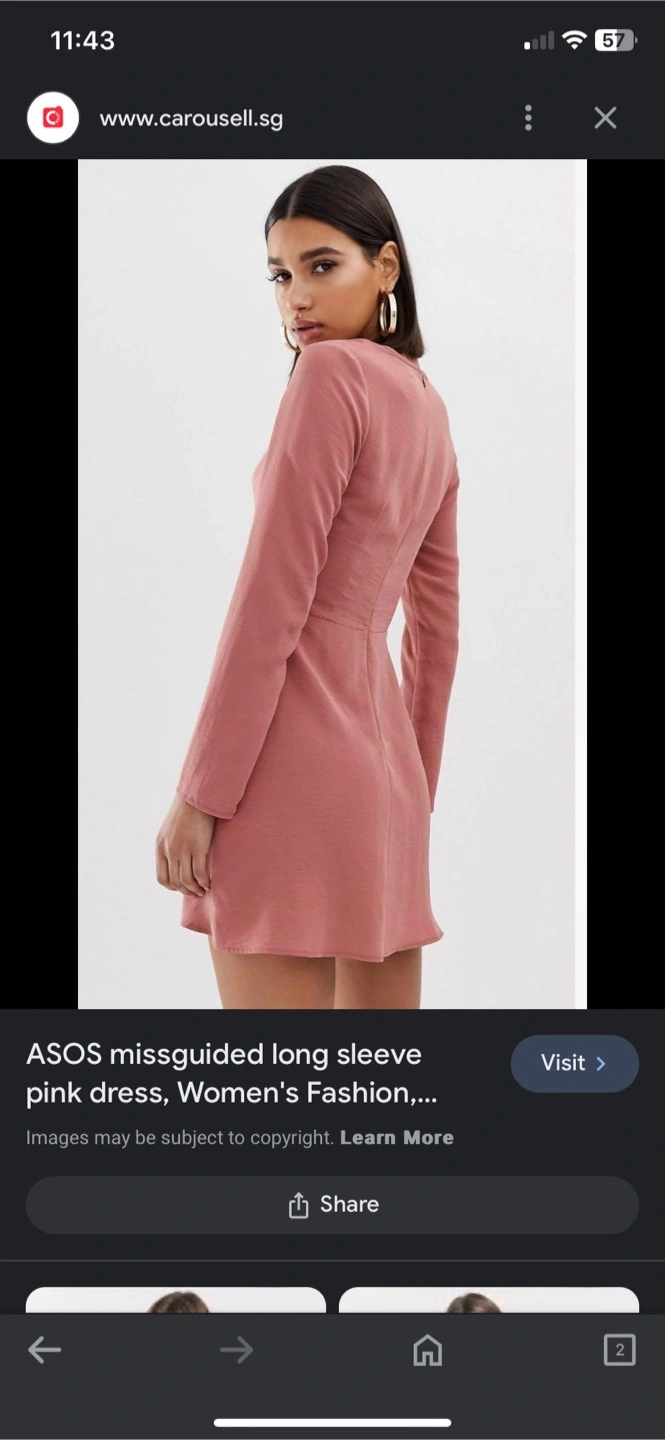Open the Learn More copyright link
Image resolution: width=665 pixels, height=1440 pixels.
(x=397, y=1138)
